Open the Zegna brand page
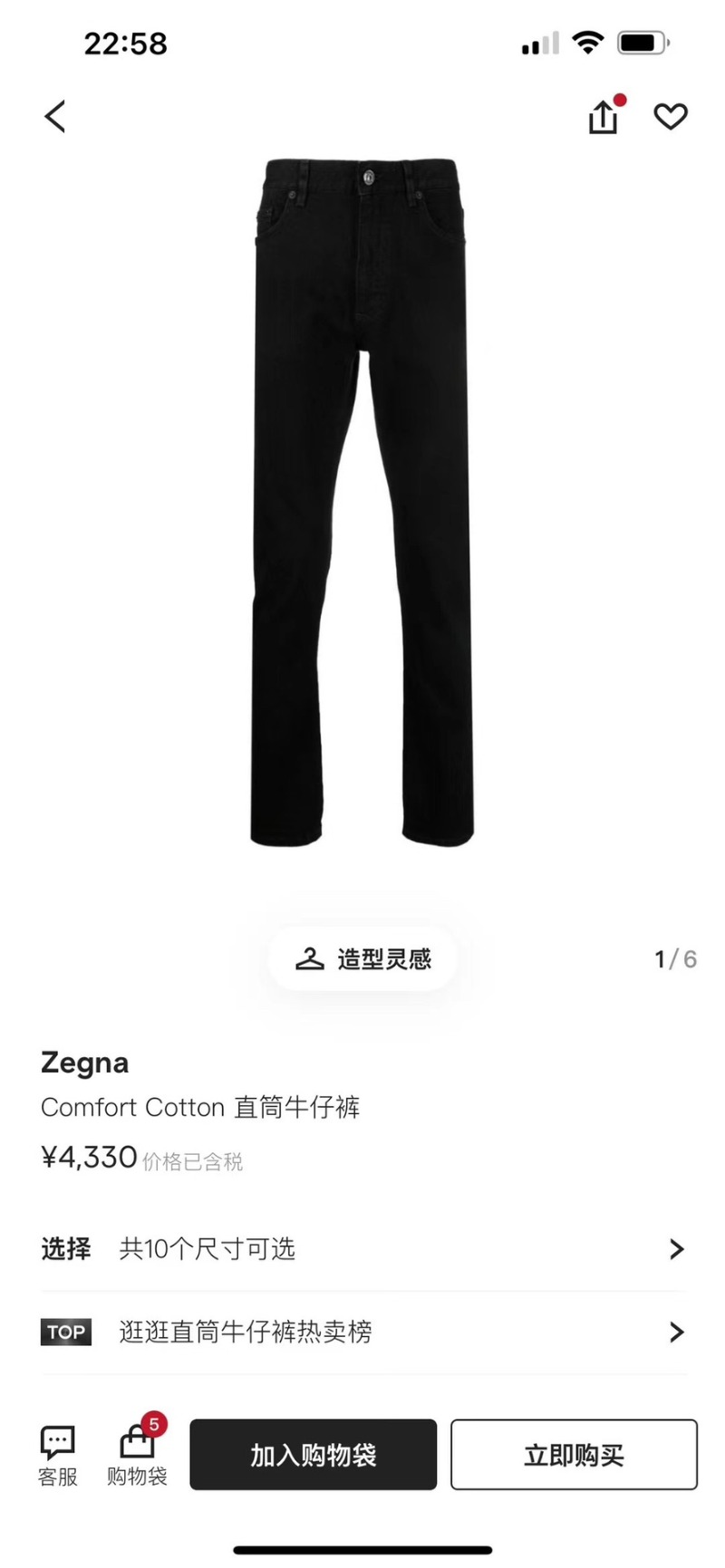Image resolution: width=725 pixels, height=1568 pixels. point(85,1063)
